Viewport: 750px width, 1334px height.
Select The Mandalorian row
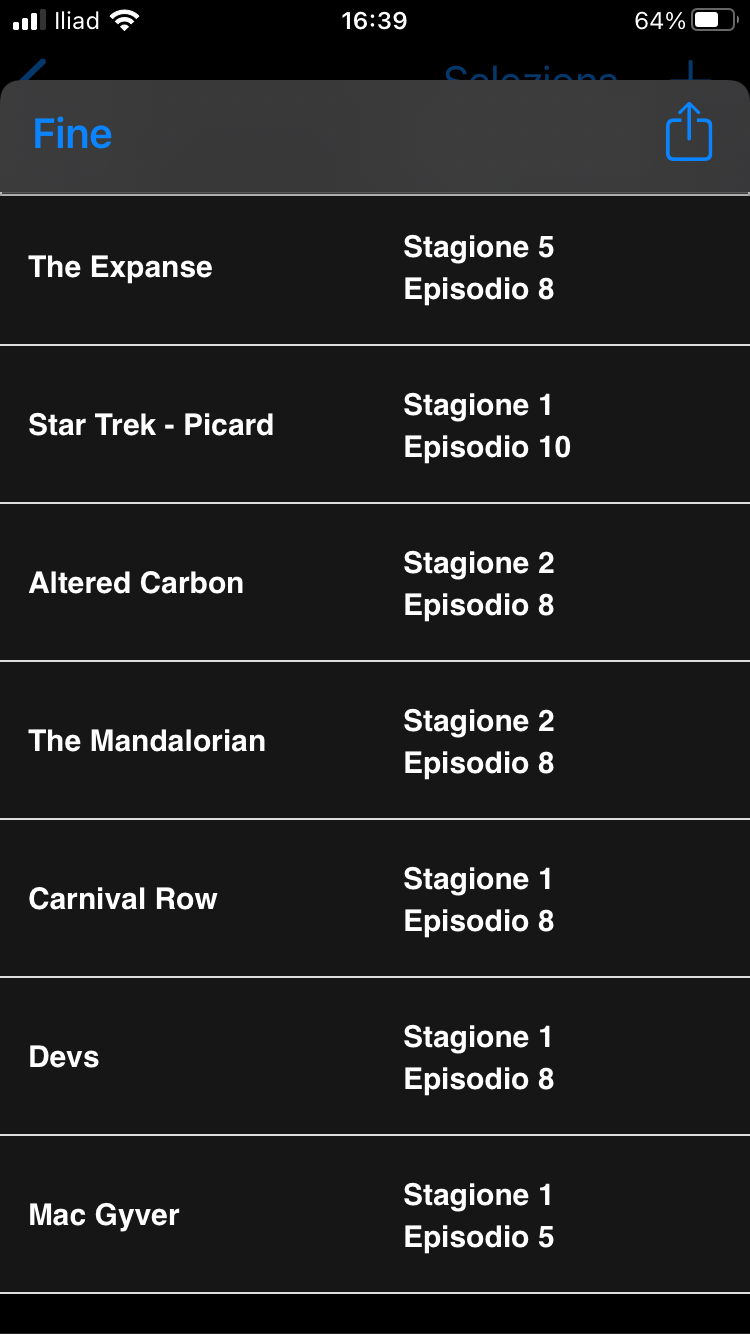(374, 741)
